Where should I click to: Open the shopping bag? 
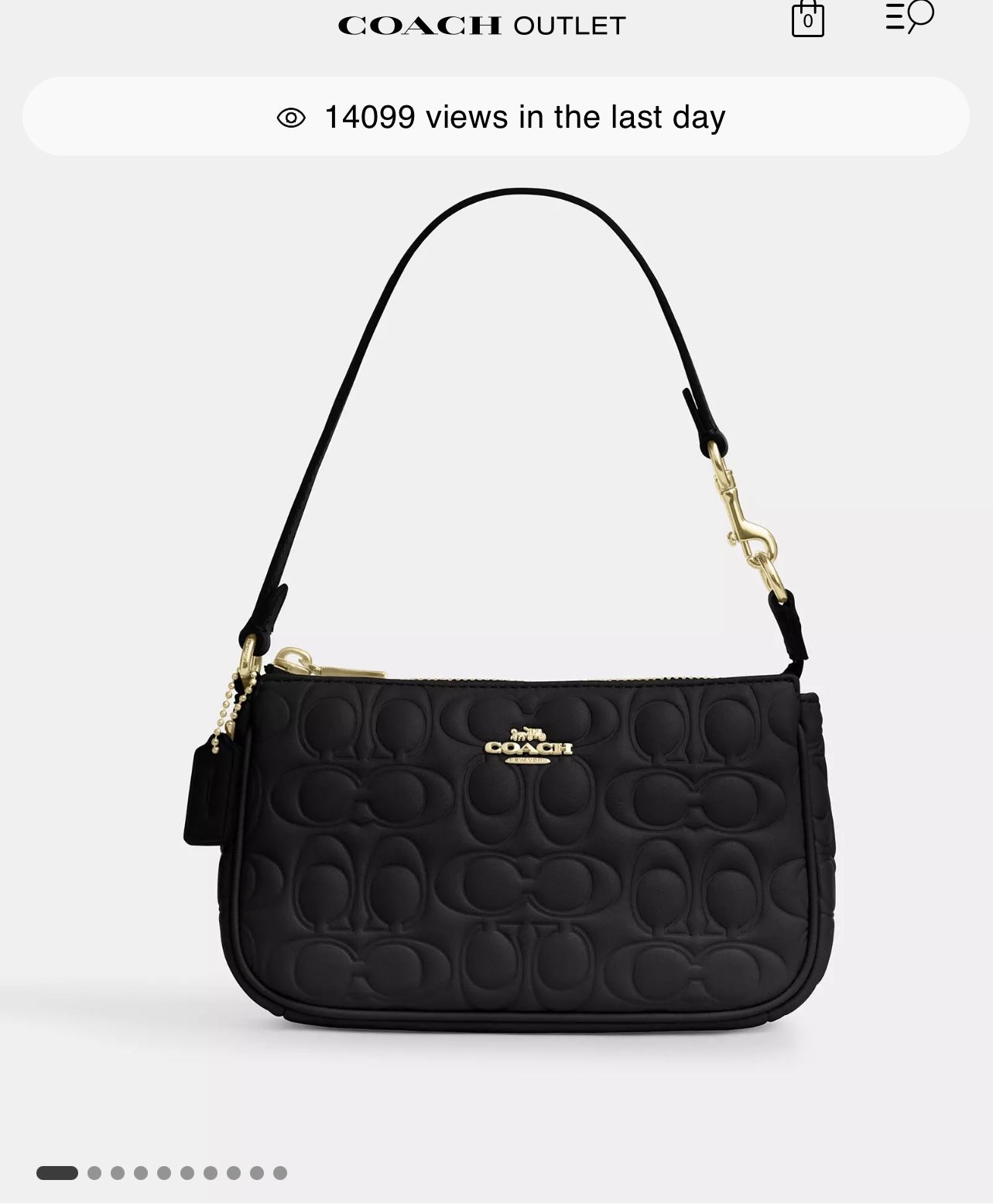pyautogui.click(x=807, y=19)
